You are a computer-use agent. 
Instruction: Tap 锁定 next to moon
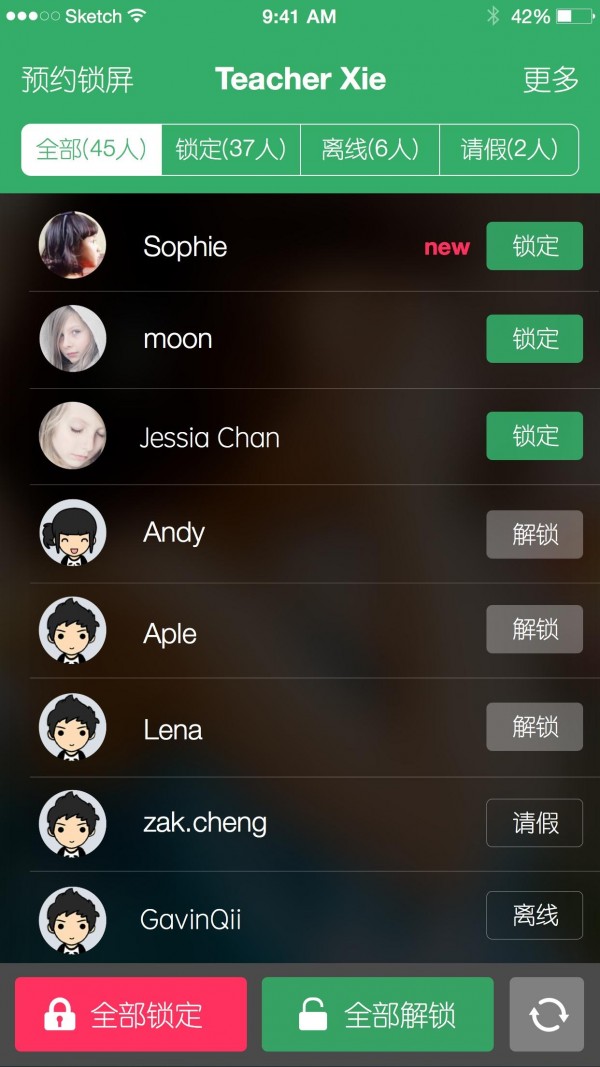point(534,339)
